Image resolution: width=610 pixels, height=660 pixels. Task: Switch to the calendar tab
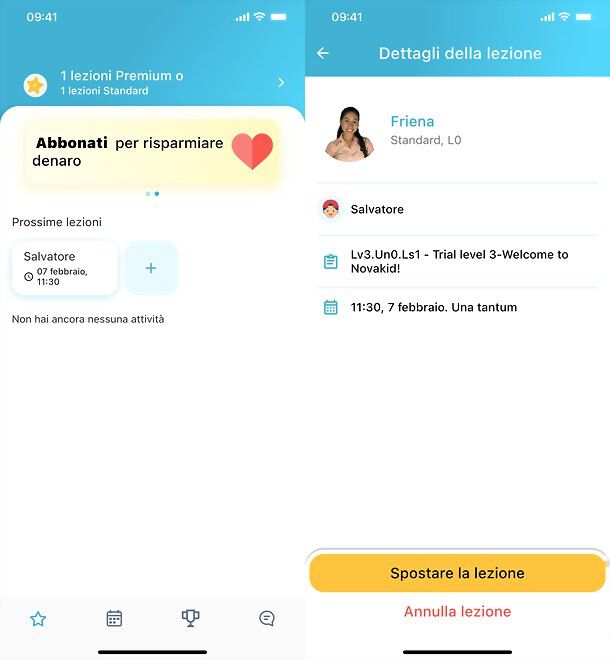coord(114,619)
